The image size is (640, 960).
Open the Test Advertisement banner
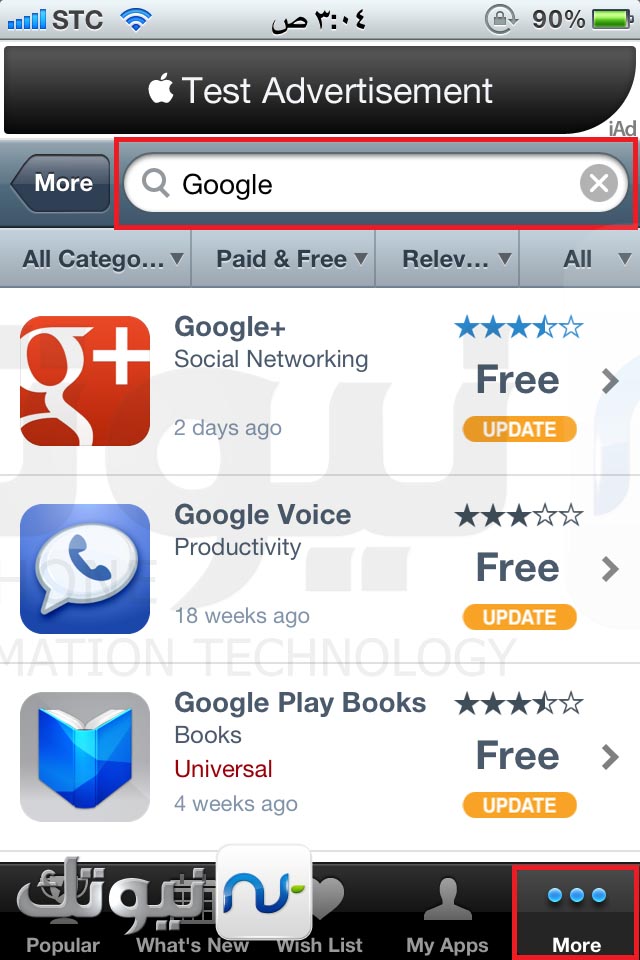pos(320,90)
